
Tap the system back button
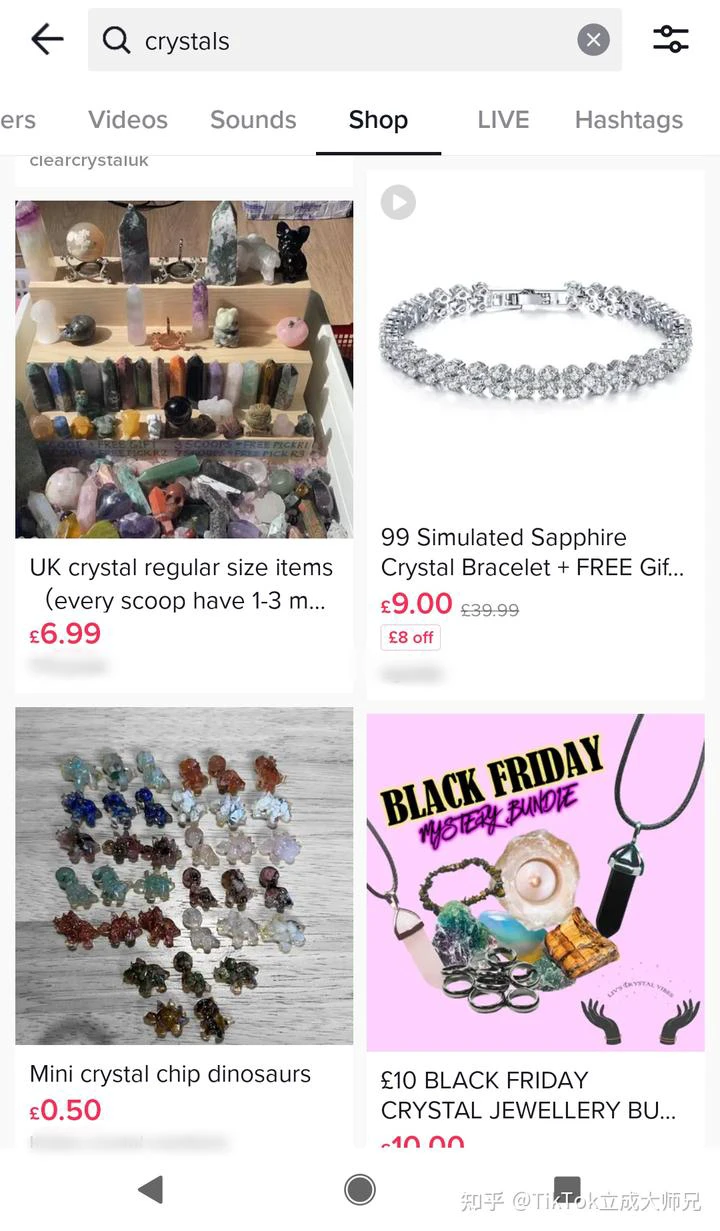click(x=150, y=1189)
